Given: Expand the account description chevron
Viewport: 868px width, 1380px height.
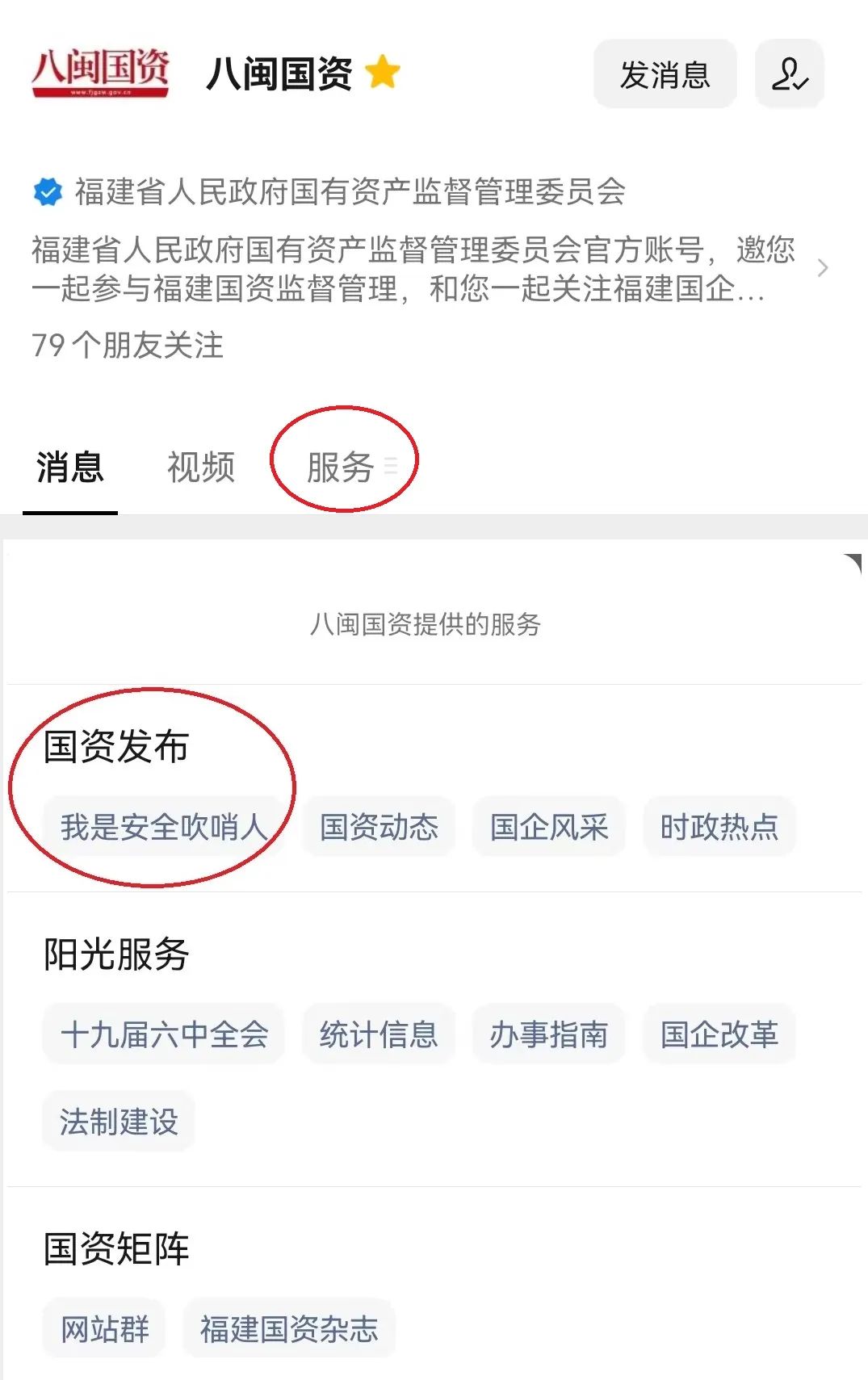Looking at the screenshot, I should click(822, 269).
